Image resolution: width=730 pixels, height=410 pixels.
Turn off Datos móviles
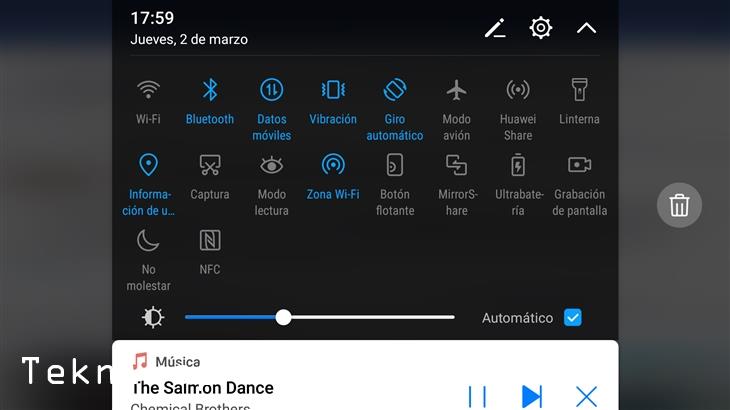click(x=272, y=91)
